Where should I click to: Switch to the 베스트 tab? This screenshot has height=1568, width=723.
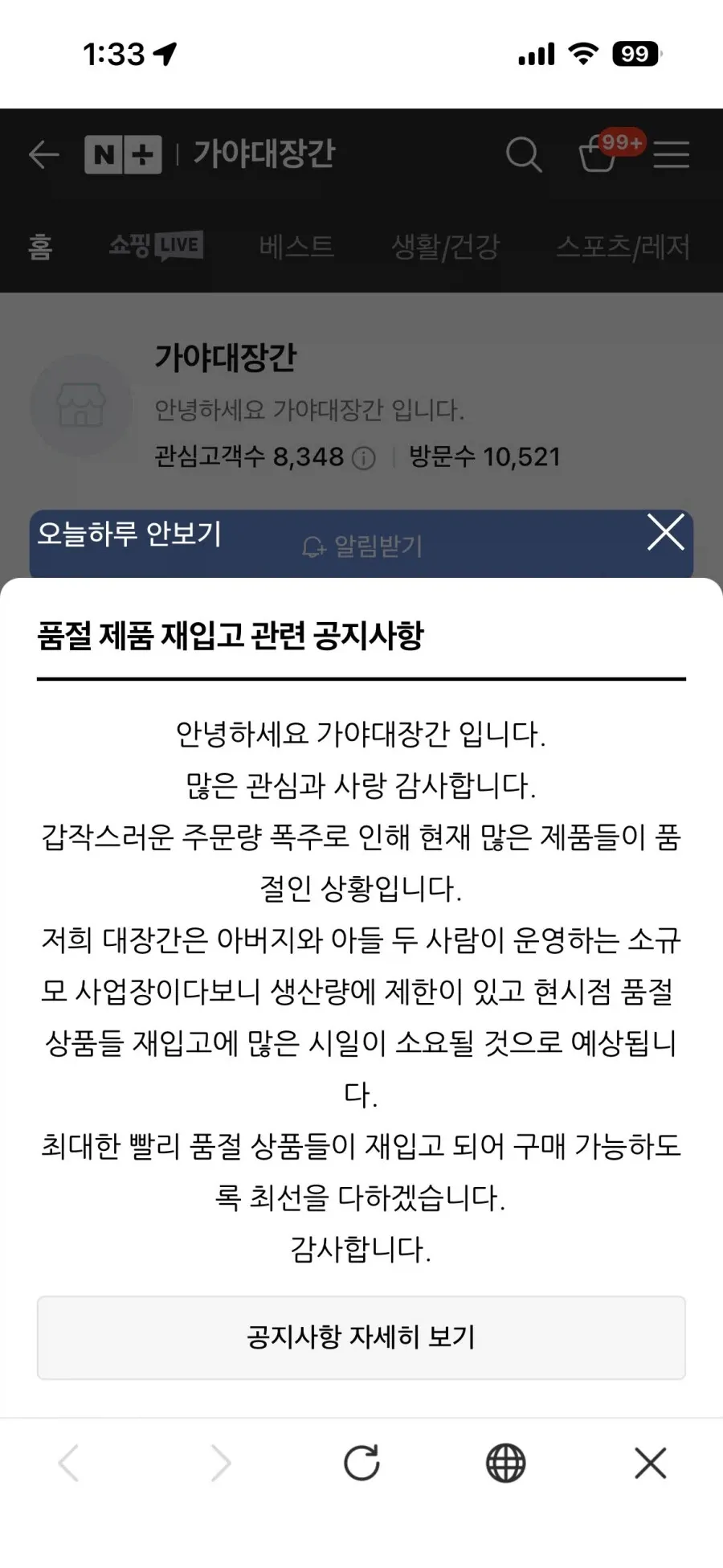296,246
